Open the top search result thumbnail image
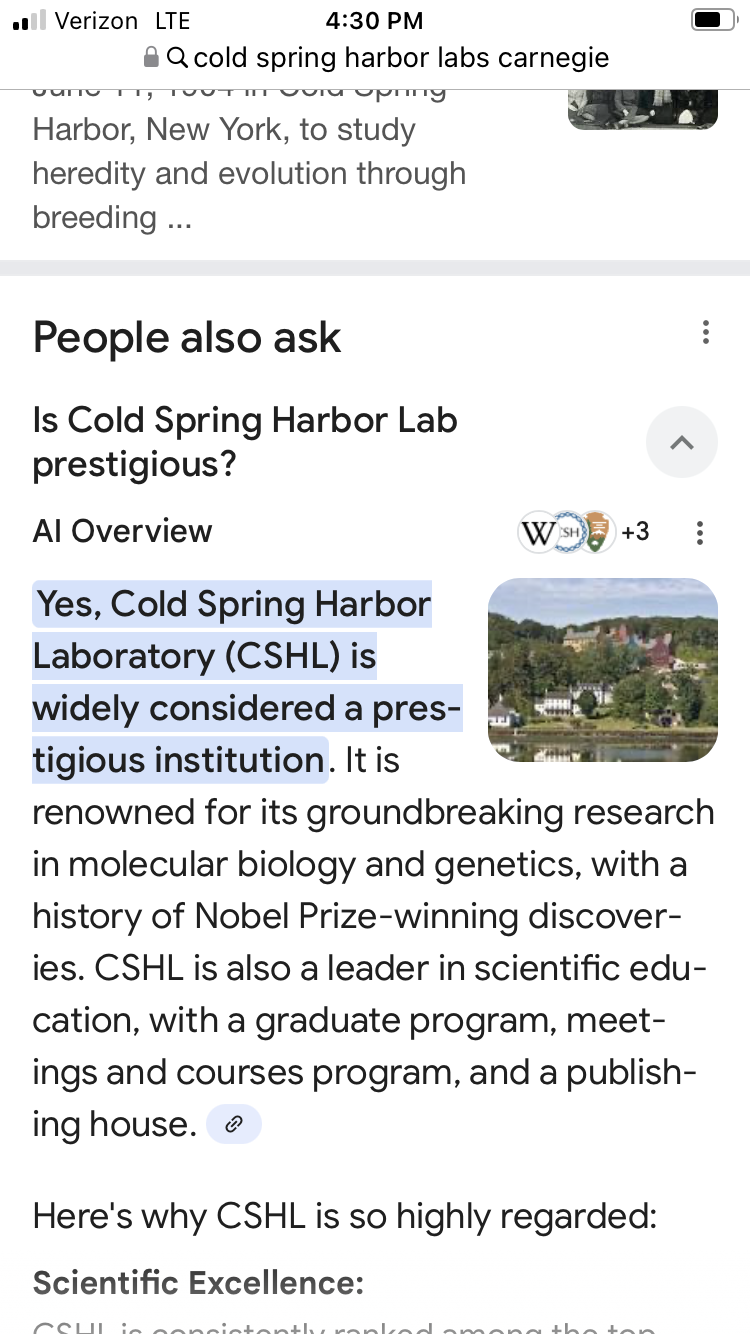The width and height of the screenshot is (750, 1334). click(643, 109)
